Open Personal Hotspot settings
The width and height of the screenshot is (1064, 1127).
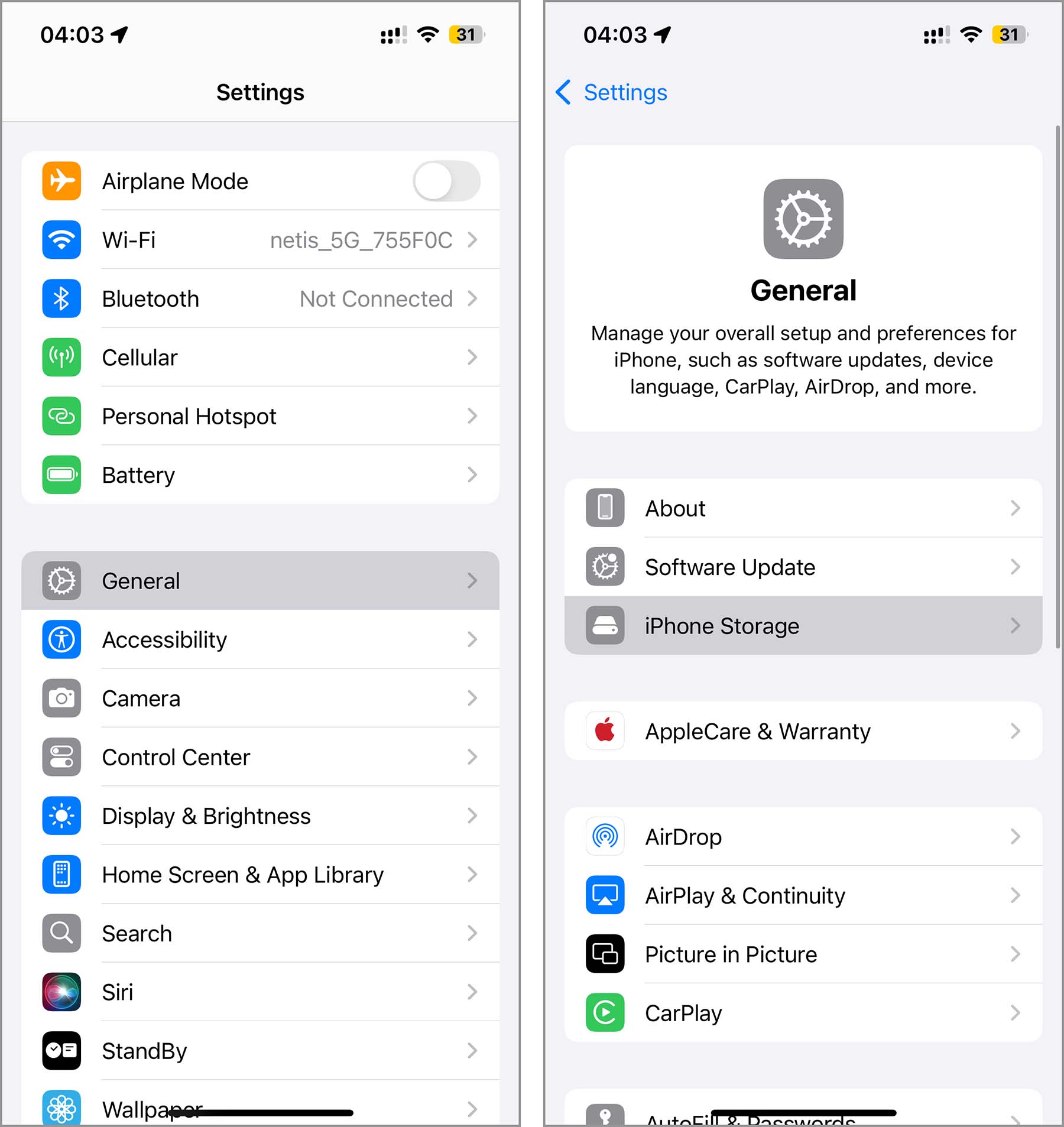click(260, 416)
